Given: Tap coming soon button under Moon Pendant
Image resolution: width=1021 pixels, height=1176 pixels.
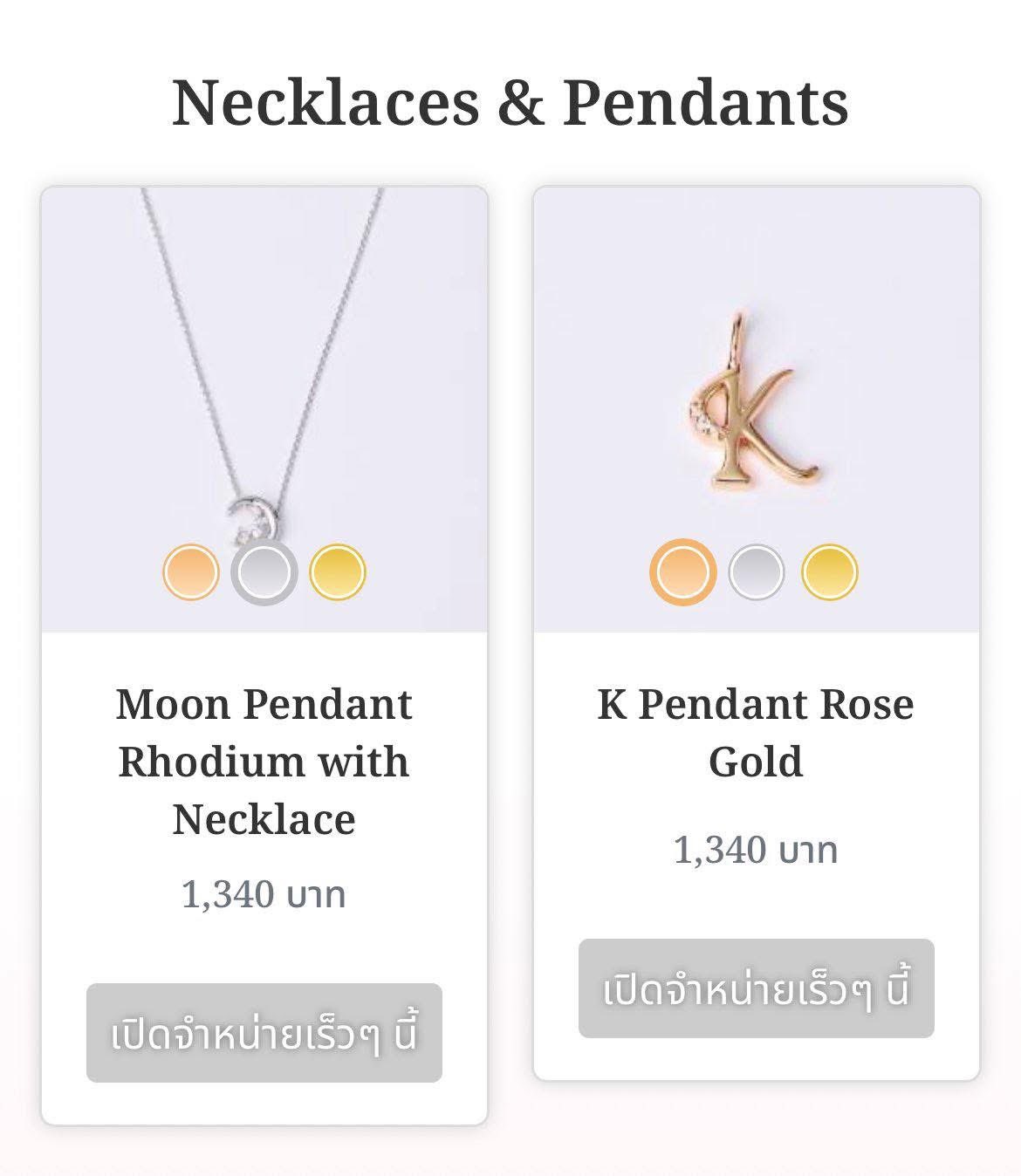Looking at the screenshot, I should click(264, 1033).
